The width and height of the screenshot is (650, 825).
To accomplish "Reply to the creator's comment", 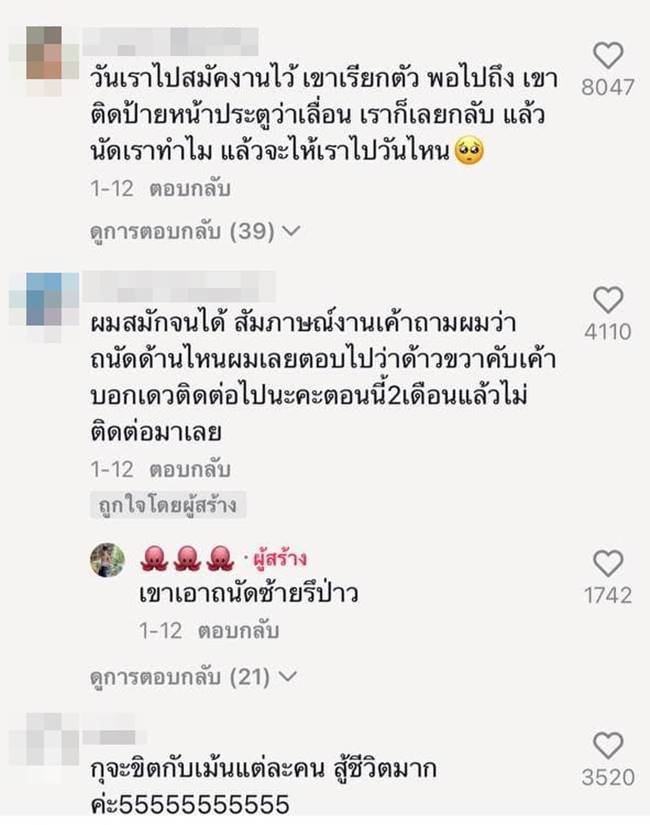I will click(237, 631).
